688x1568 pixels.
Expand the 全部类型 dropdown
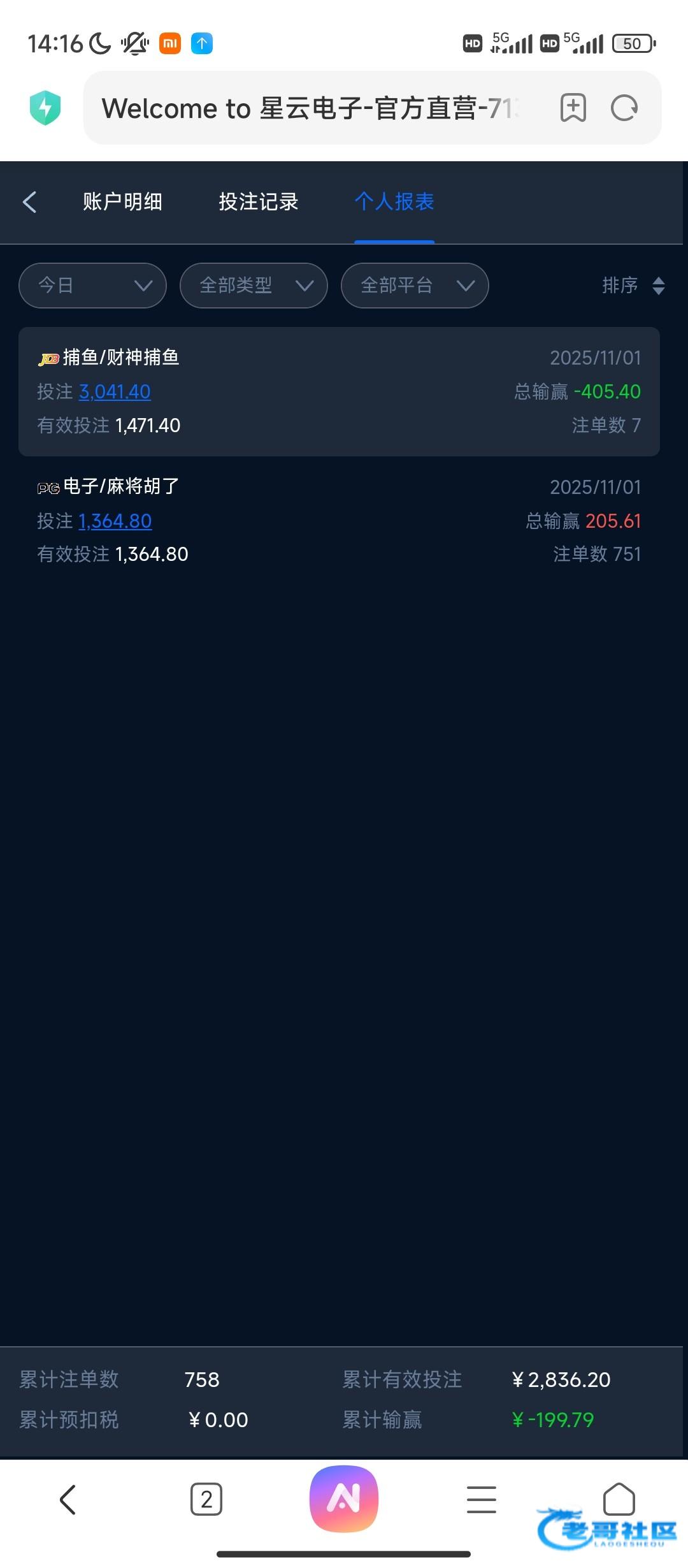254,286
